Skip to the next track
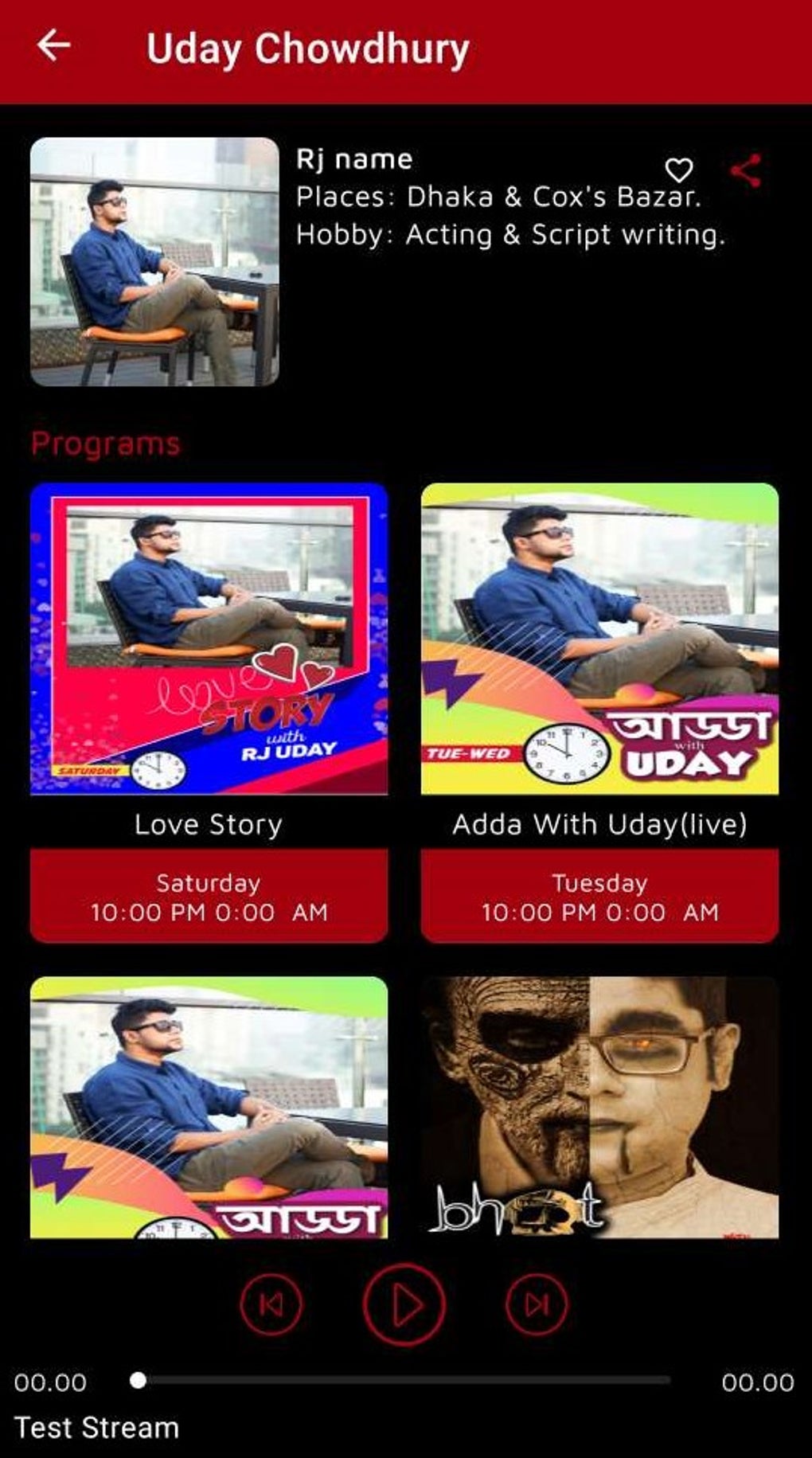Screen dimensions: 812x1458 click(x=537, y=1304)
